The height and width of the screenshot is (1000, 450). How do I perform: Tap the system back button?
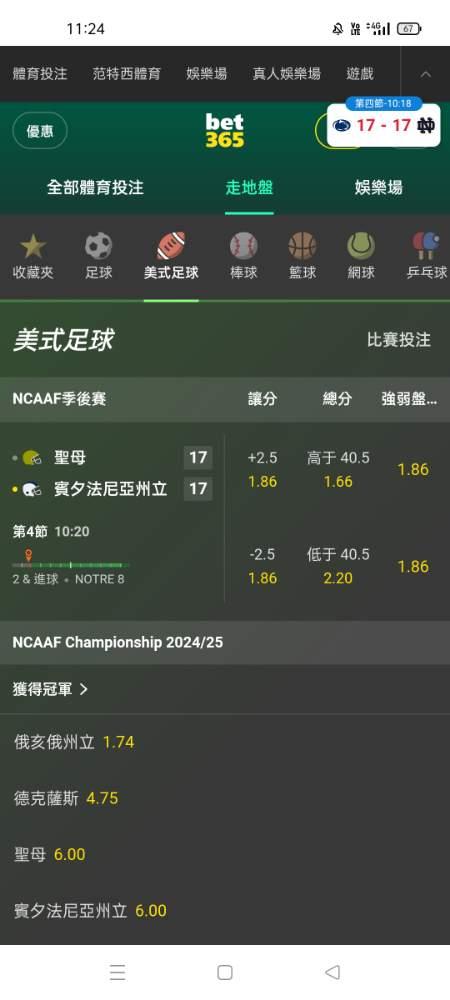click(332, 972)
